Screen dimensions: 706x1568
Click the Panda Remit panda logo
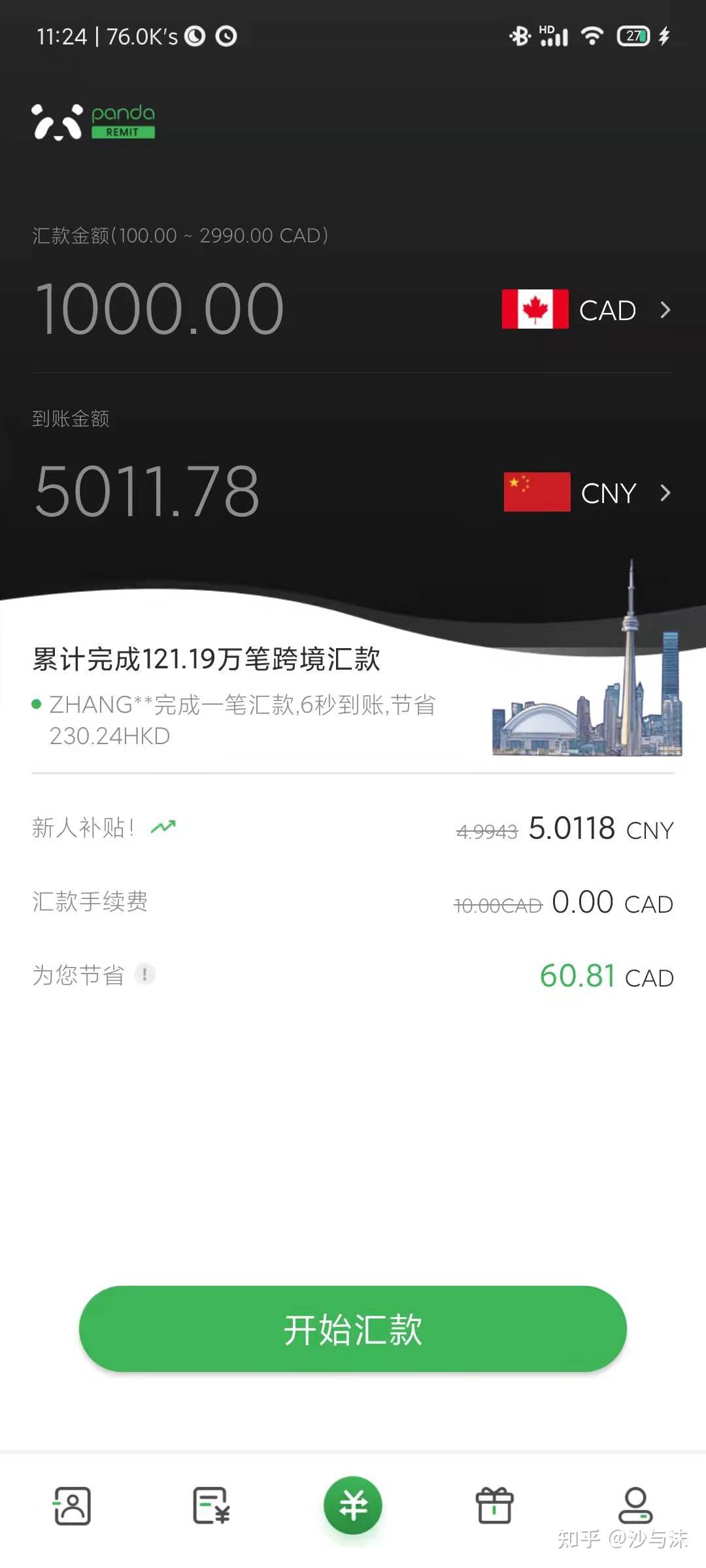click(x=56, y=122)
